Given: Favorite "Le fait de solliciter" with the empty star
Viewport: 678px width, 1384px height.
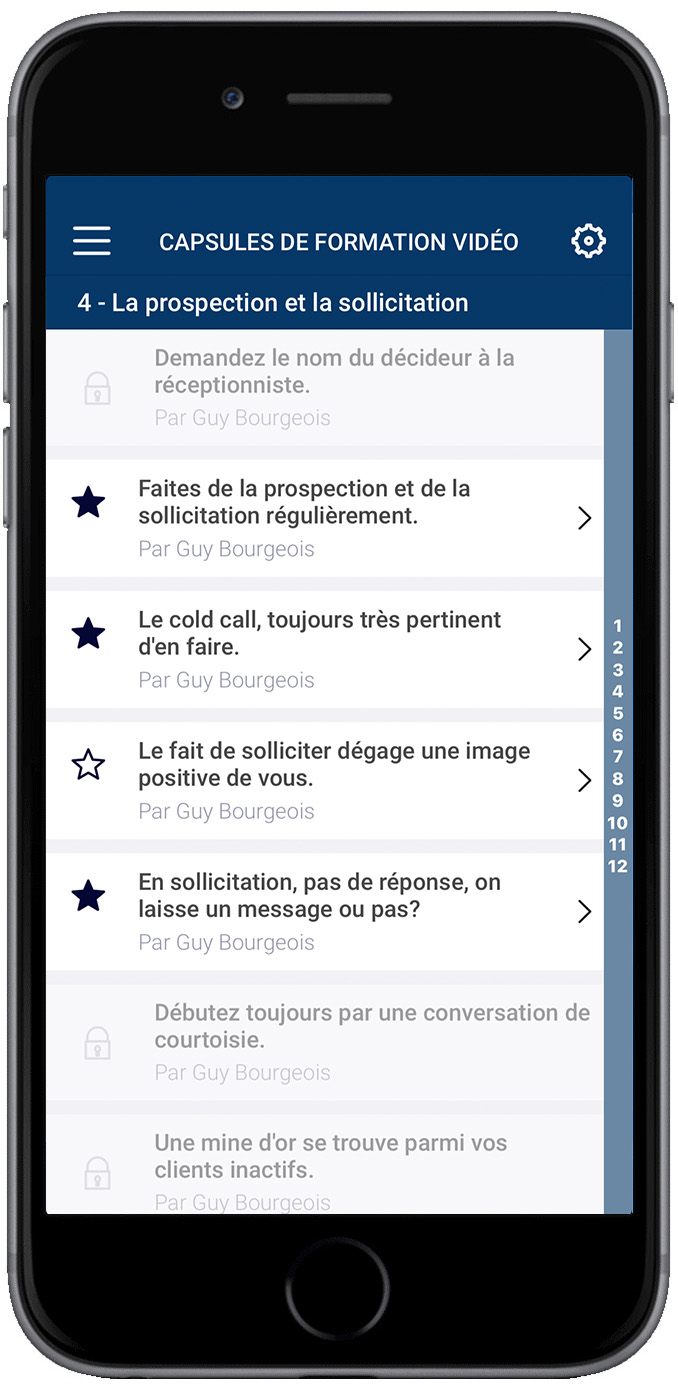Looking at the screenshot, I should 89,766.
